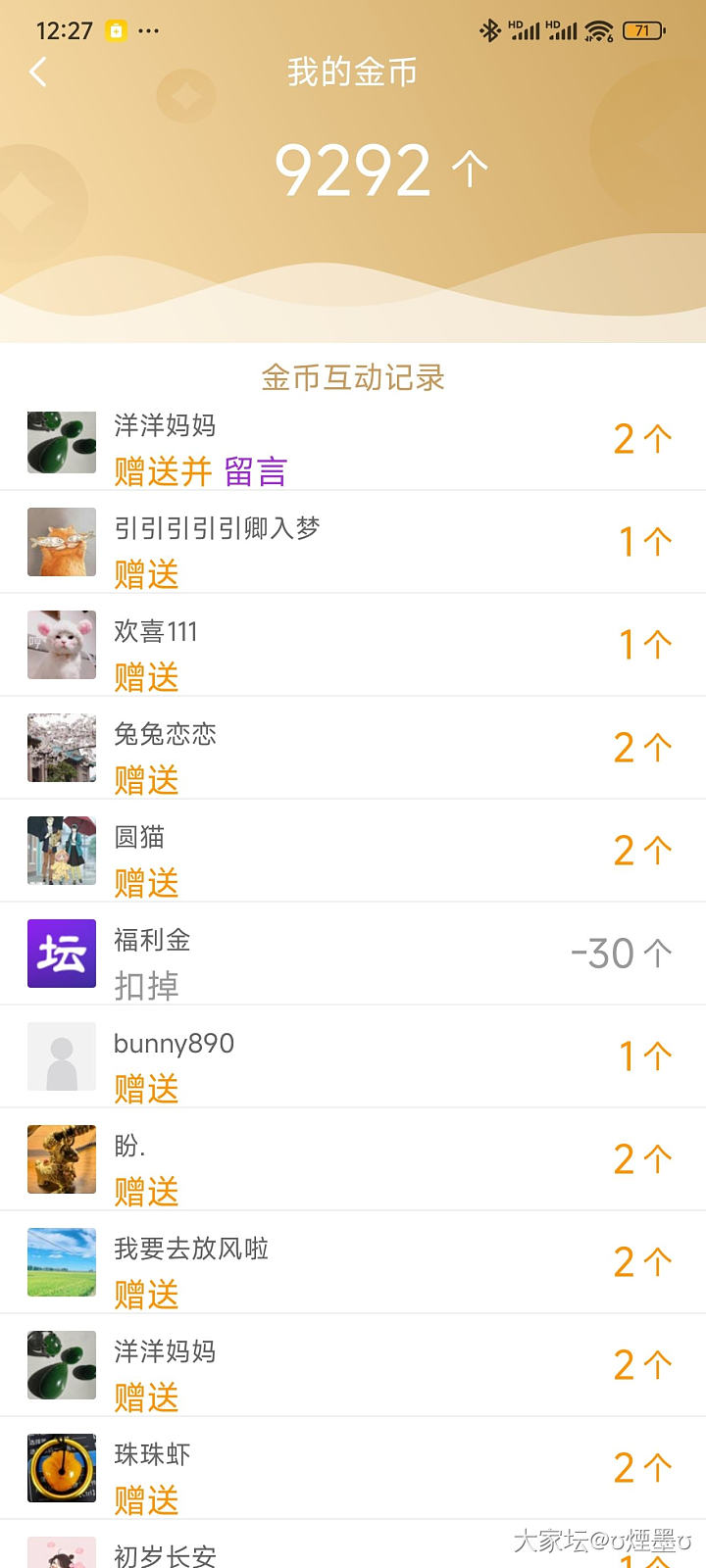This screenshot has width=706, height=1568.
Task: Open 引引引引引卿入梦's gift record
Action: [353, 544]
